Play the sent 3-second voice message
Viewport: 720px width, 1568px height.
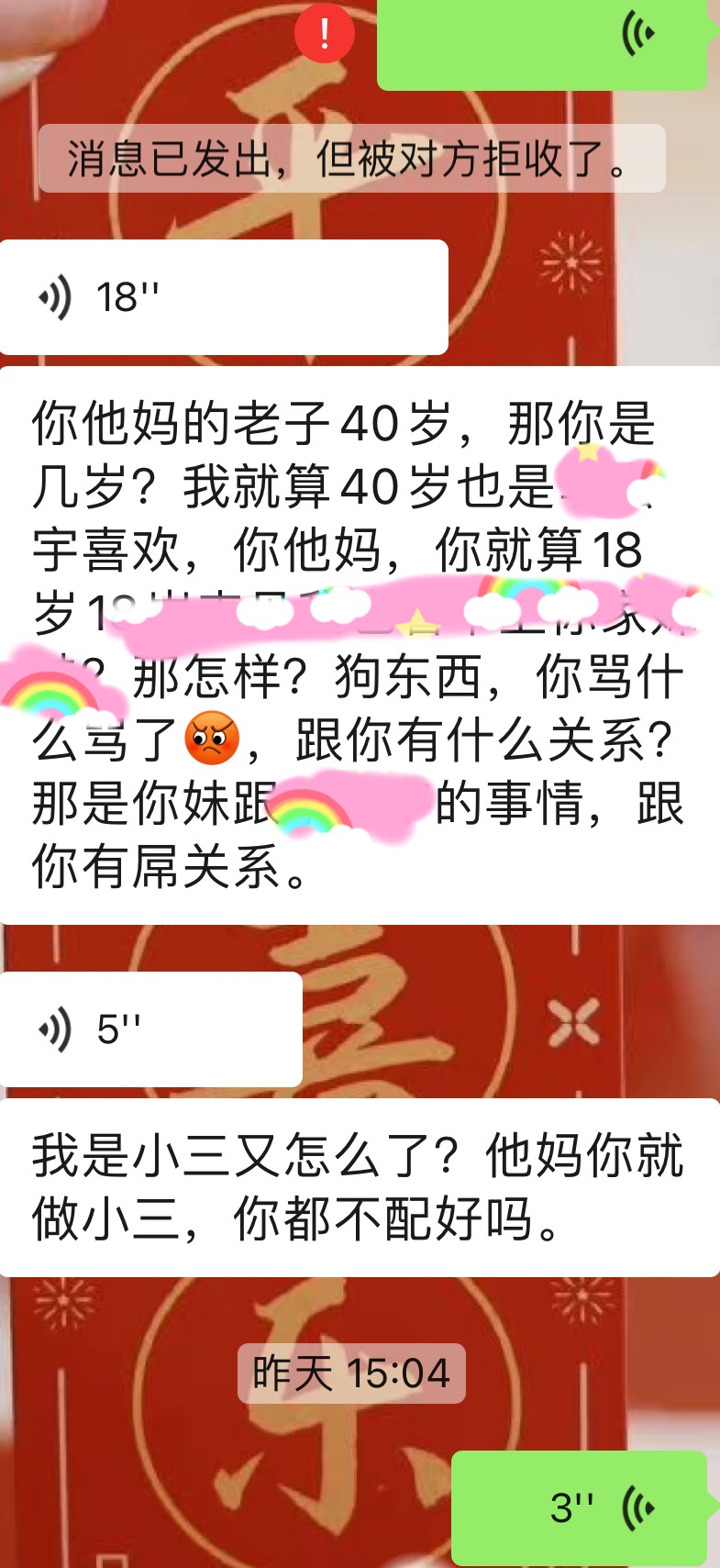579,1507
